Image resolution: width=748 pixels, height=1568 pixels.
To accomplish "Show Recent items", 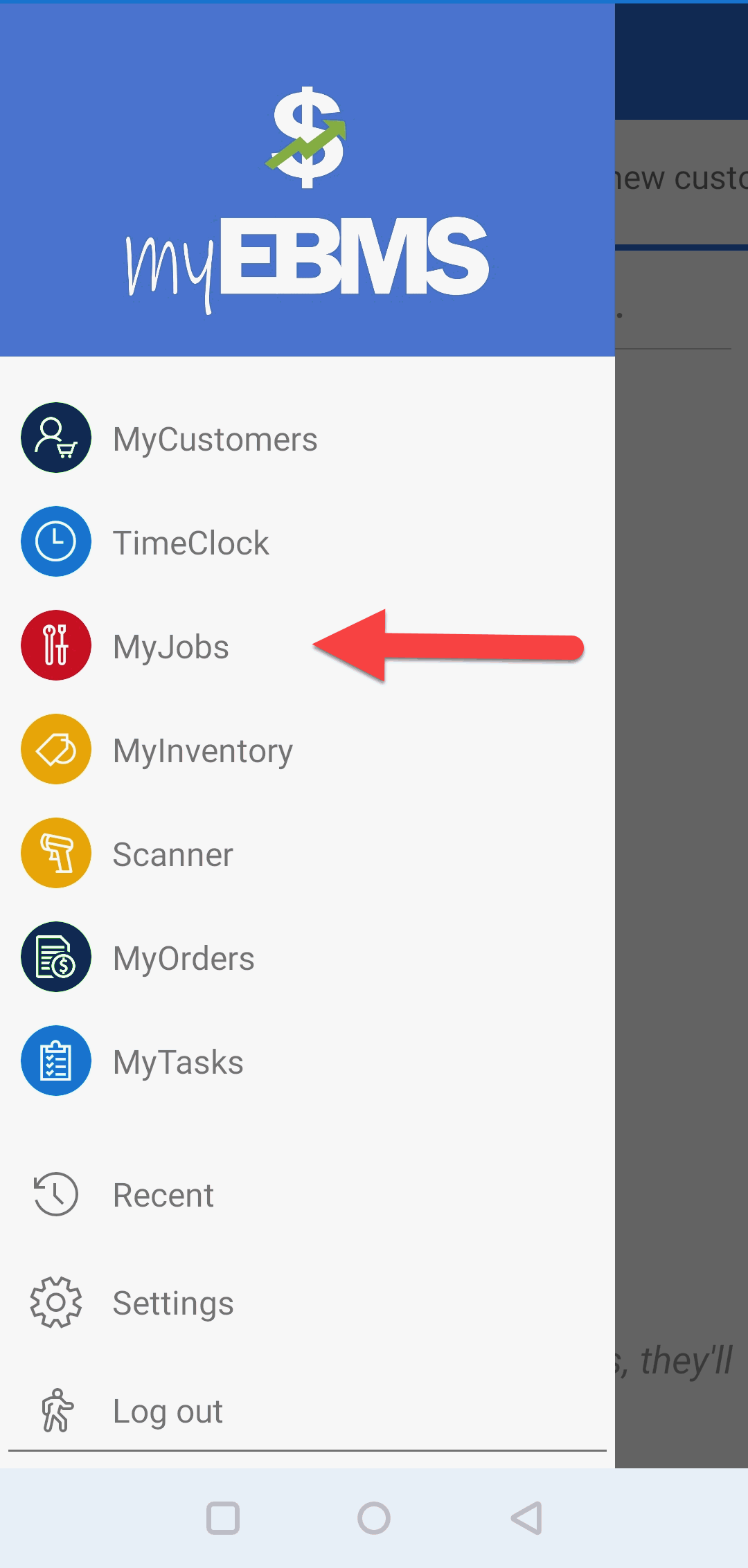I will tap(163, 1195).
